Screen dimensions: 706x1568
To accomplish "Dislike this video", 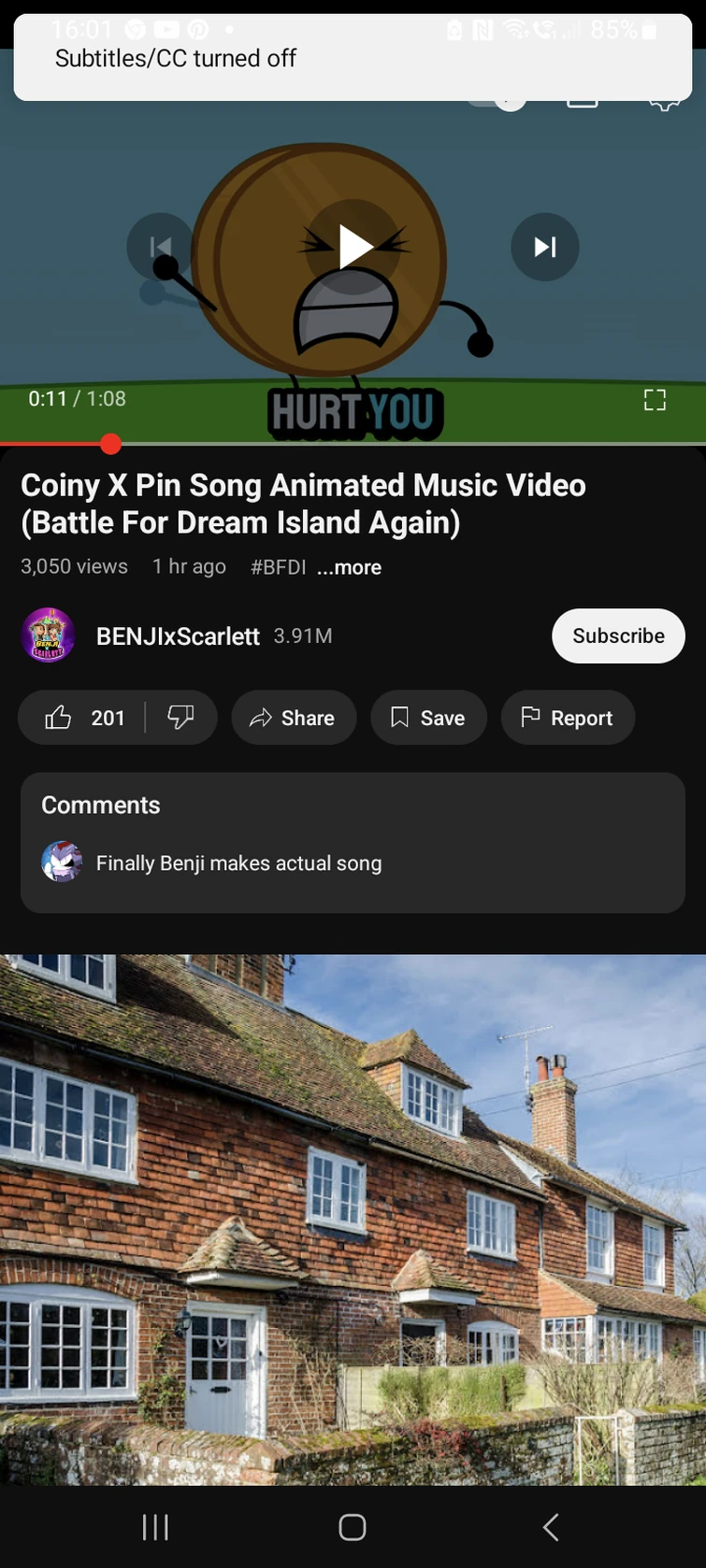I will tap(180, 718).
